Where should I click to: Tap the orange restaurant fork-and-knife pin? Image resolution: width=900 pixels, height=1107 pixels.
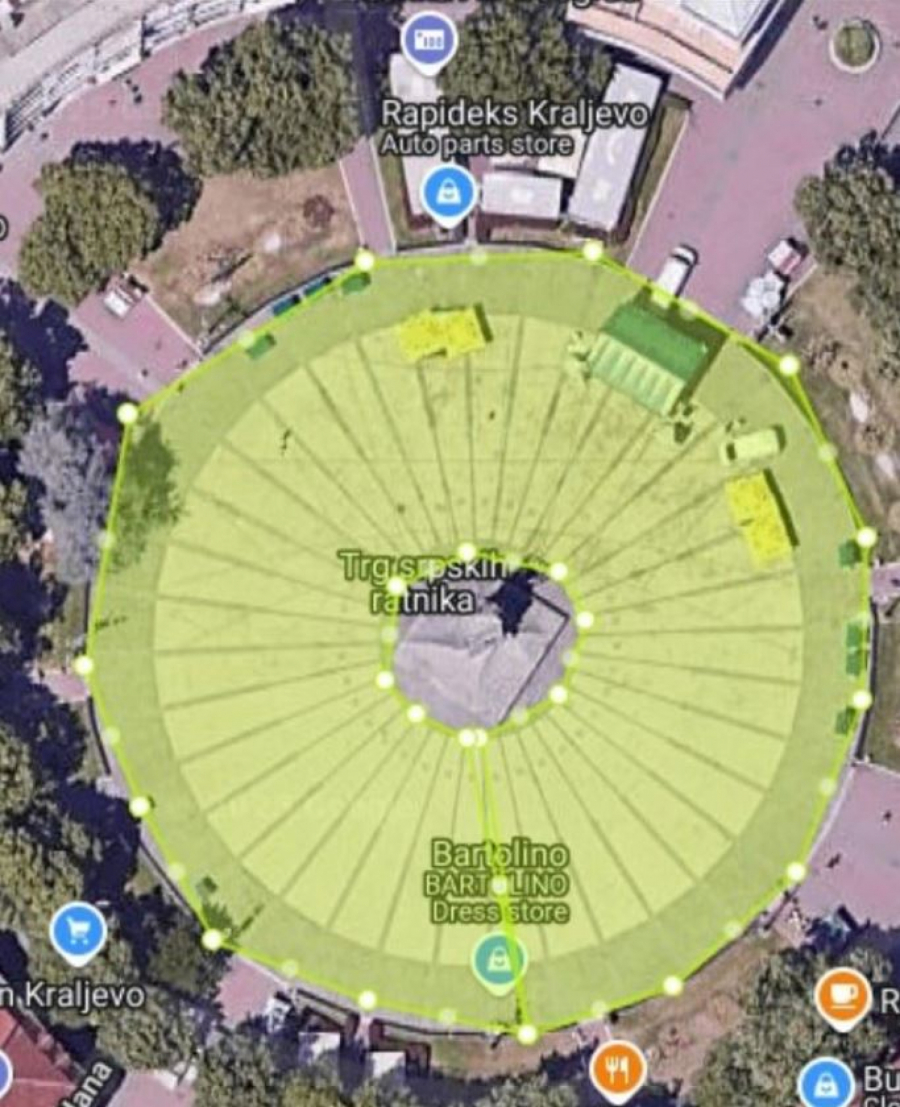pos(617,1070)
